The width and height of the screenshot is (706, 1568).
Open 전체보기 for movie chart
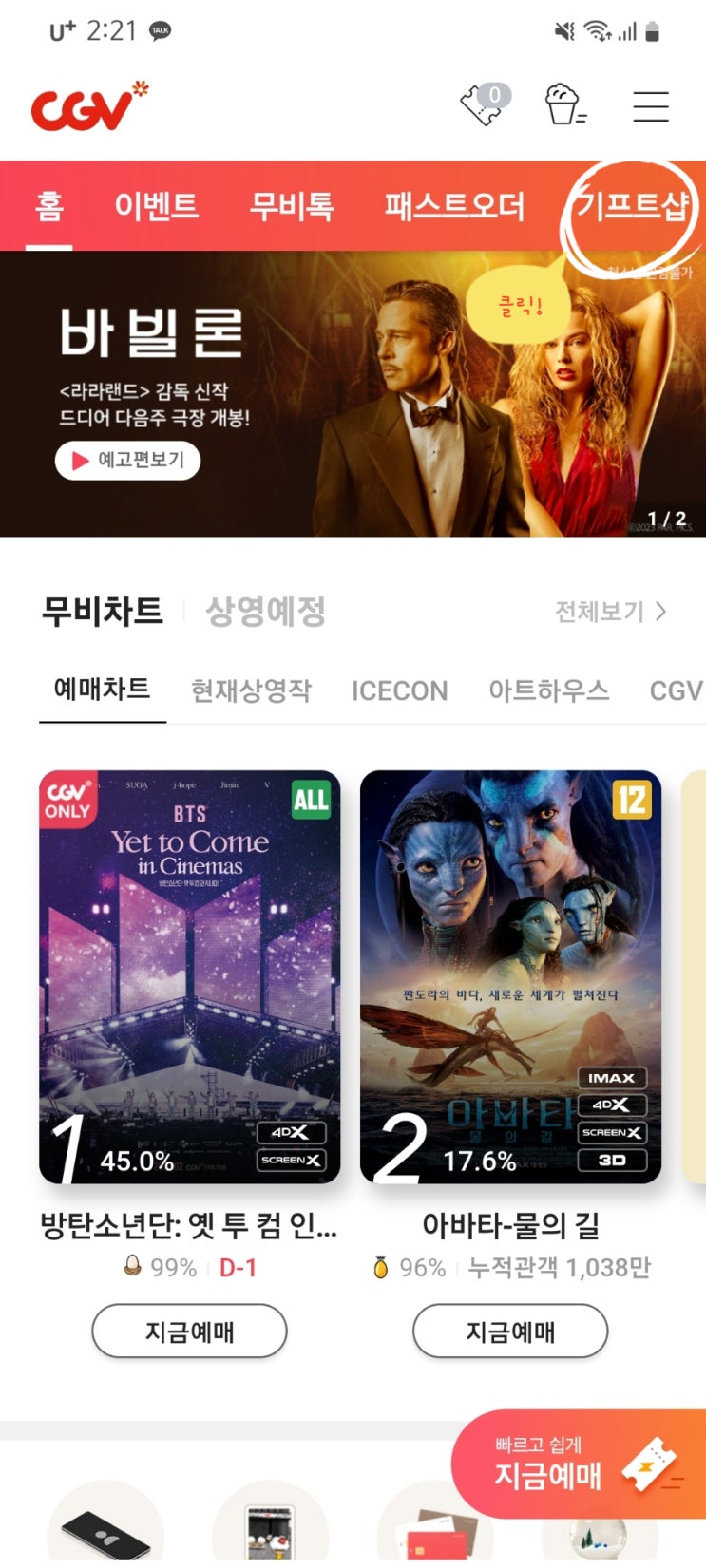610,612
